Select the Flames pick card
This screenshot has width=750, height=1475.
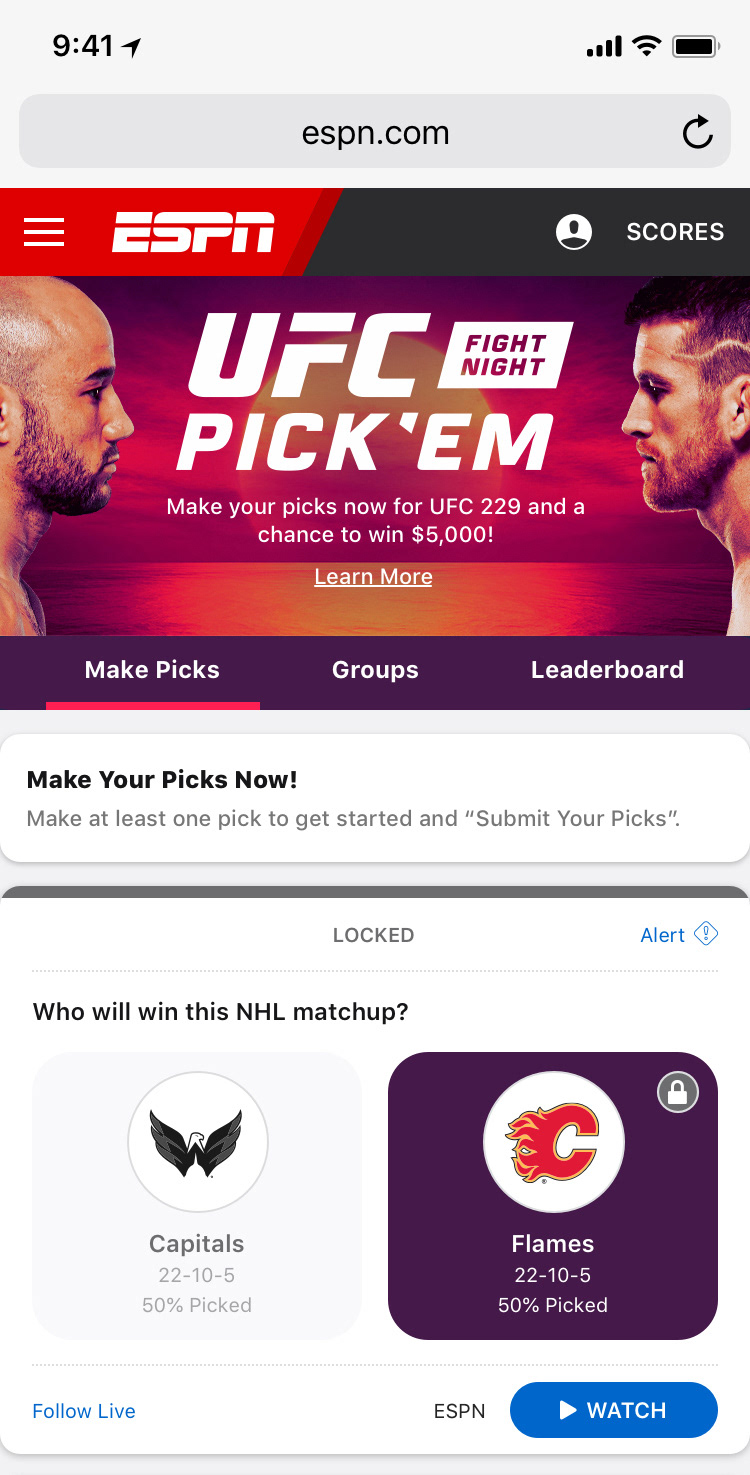(552, 1195)
